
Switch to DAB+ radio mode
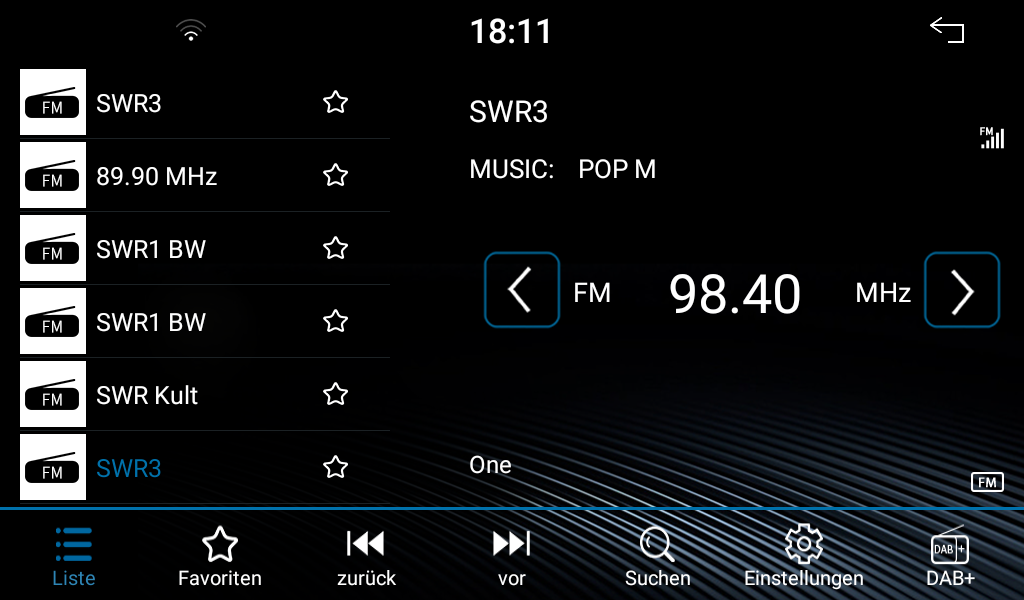coord(949,556)
